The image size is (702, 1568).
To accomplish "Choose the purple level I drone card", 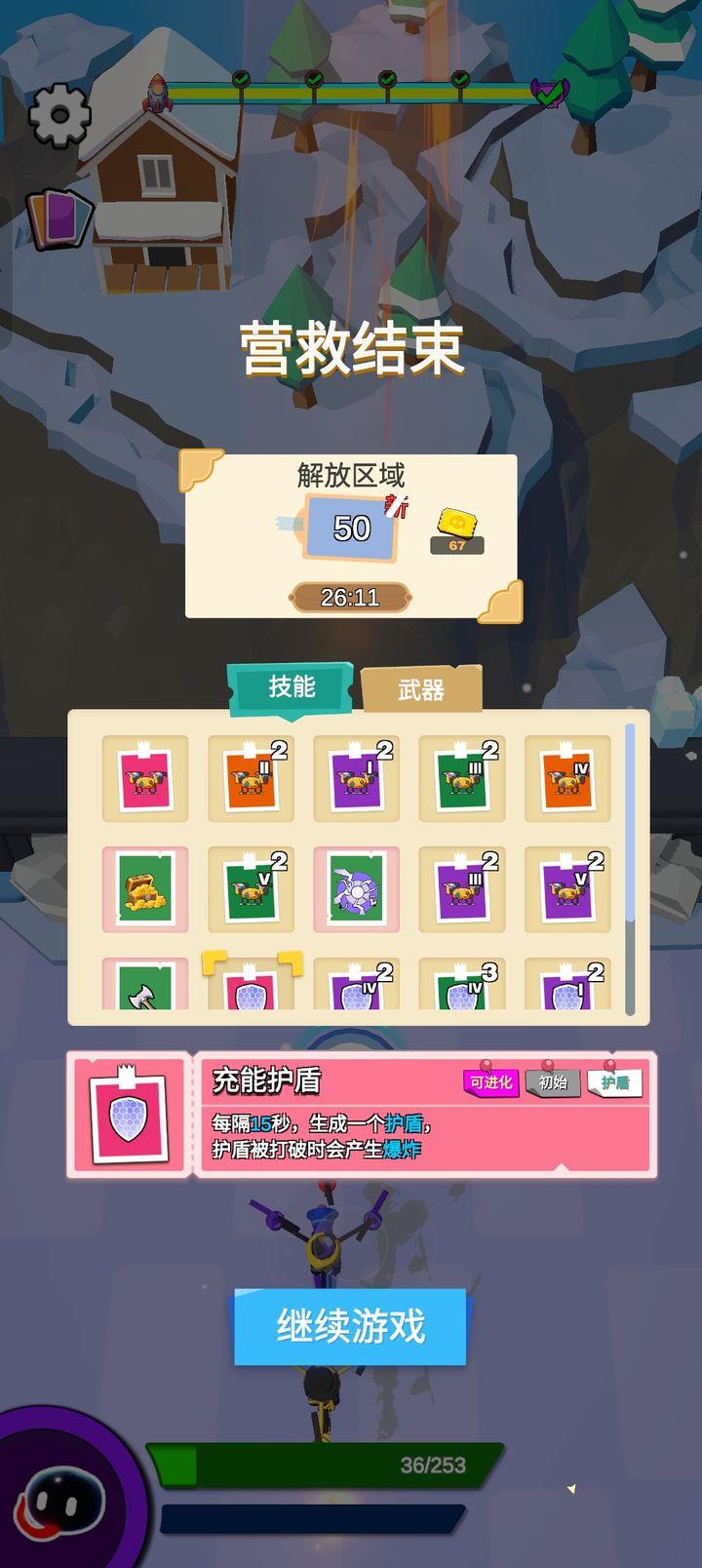I will tap(356, 779).
